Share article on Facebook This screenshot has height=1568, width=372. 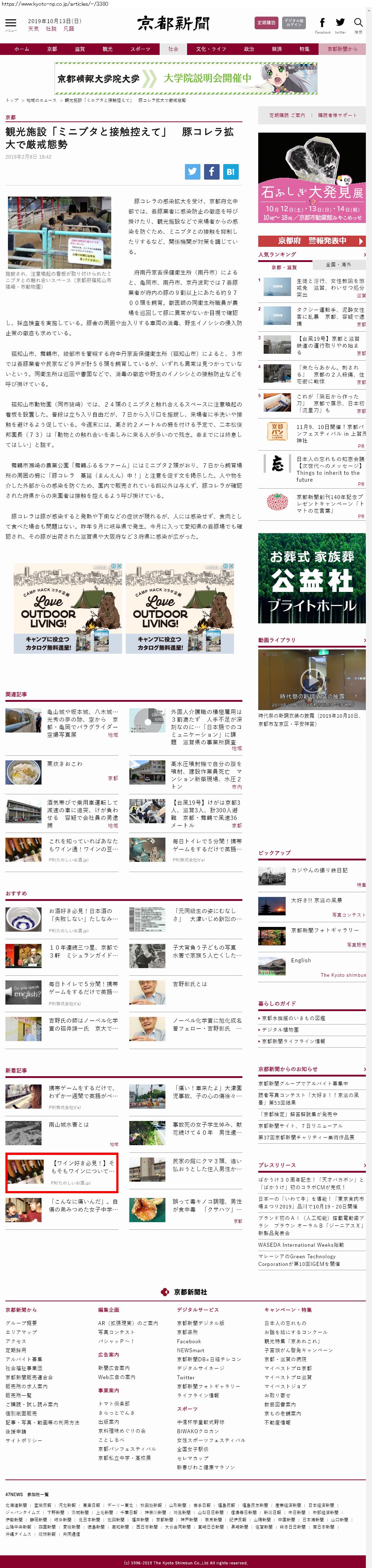click(x=211, y=172)
